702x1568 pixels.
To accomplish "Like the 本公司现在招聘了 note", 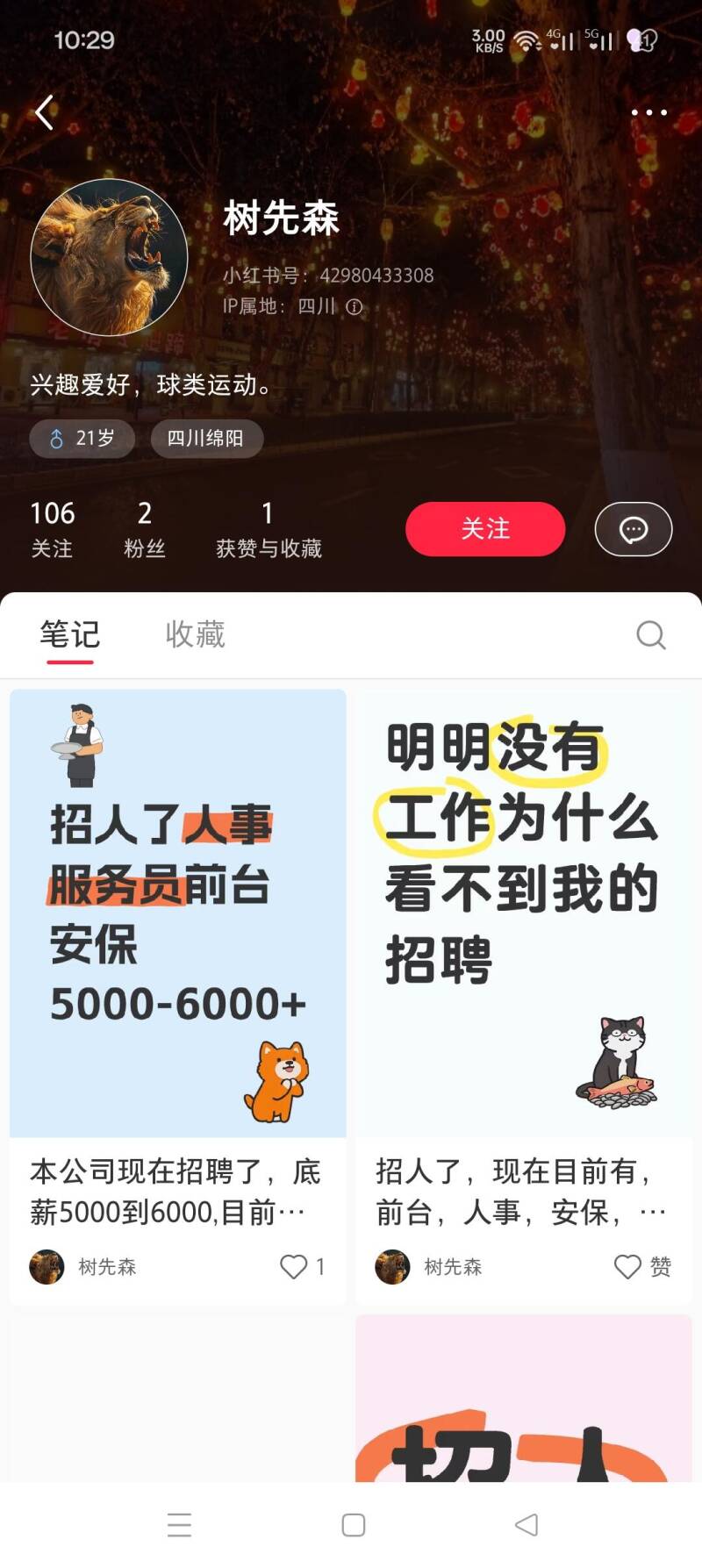I will coord(294,1266).
